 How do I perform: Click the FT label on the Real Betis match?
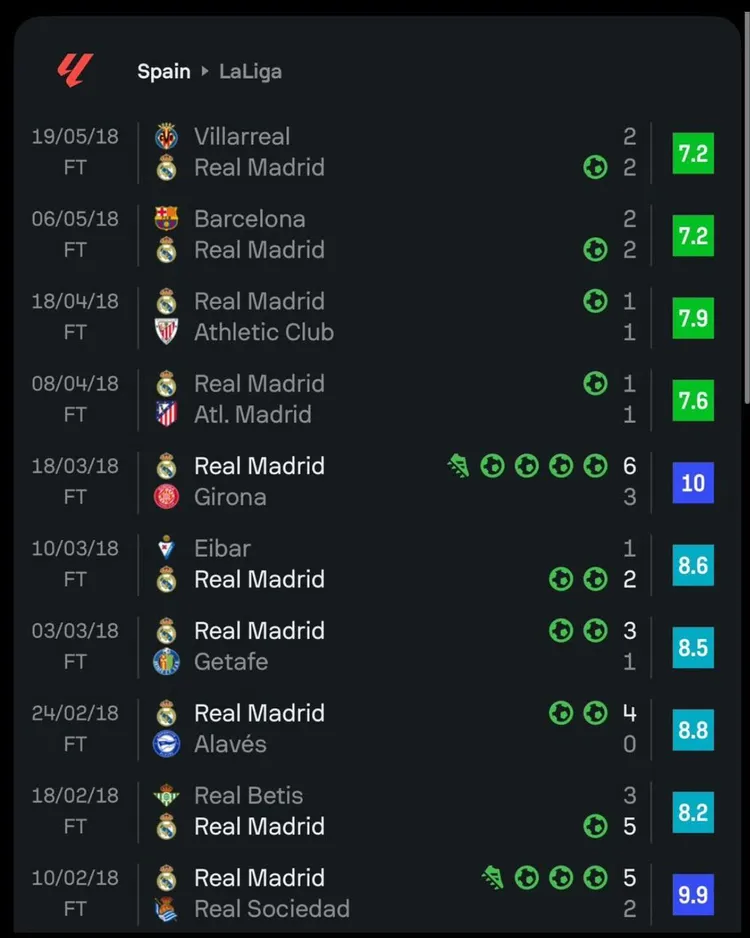point(75,826)
